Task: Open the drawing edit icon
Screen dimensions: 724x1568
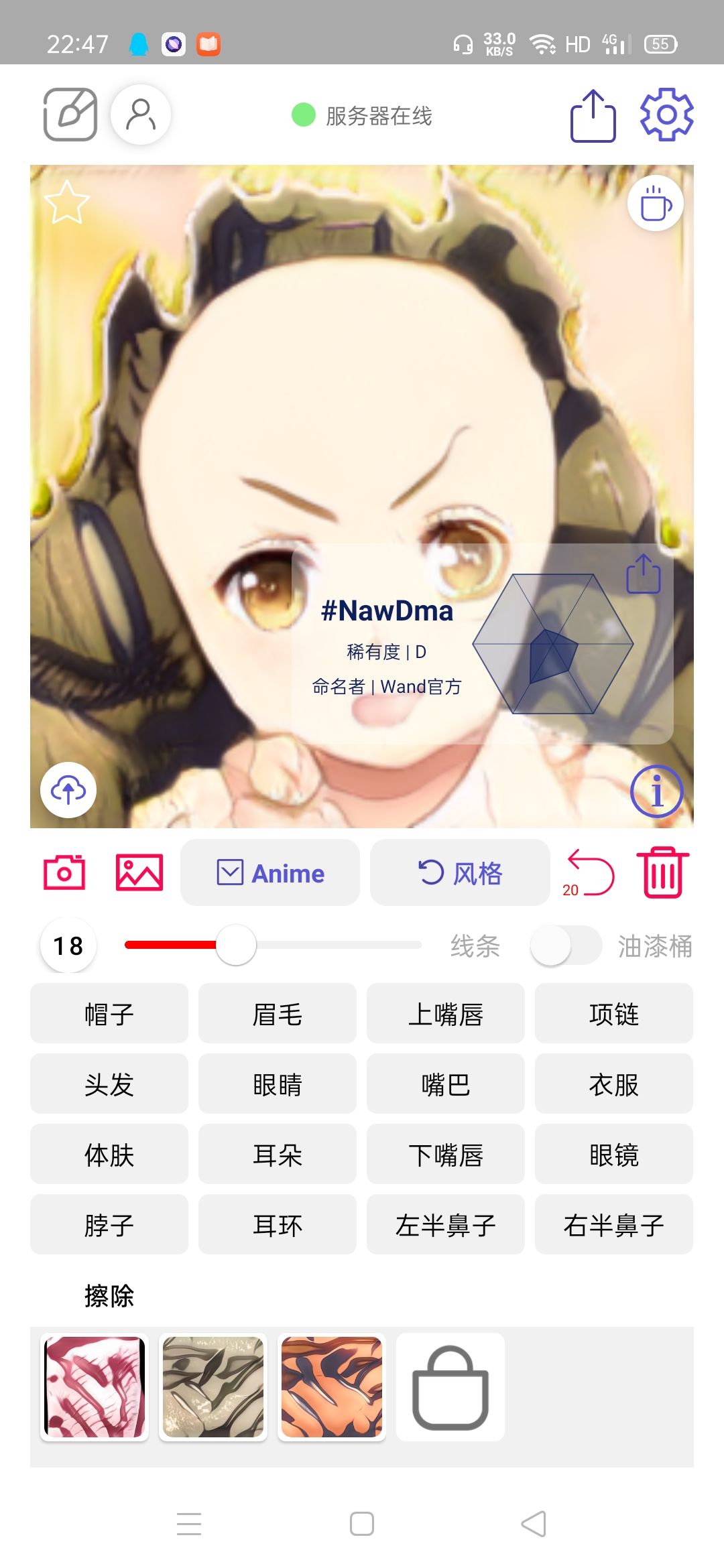Action: coord(70,115)
